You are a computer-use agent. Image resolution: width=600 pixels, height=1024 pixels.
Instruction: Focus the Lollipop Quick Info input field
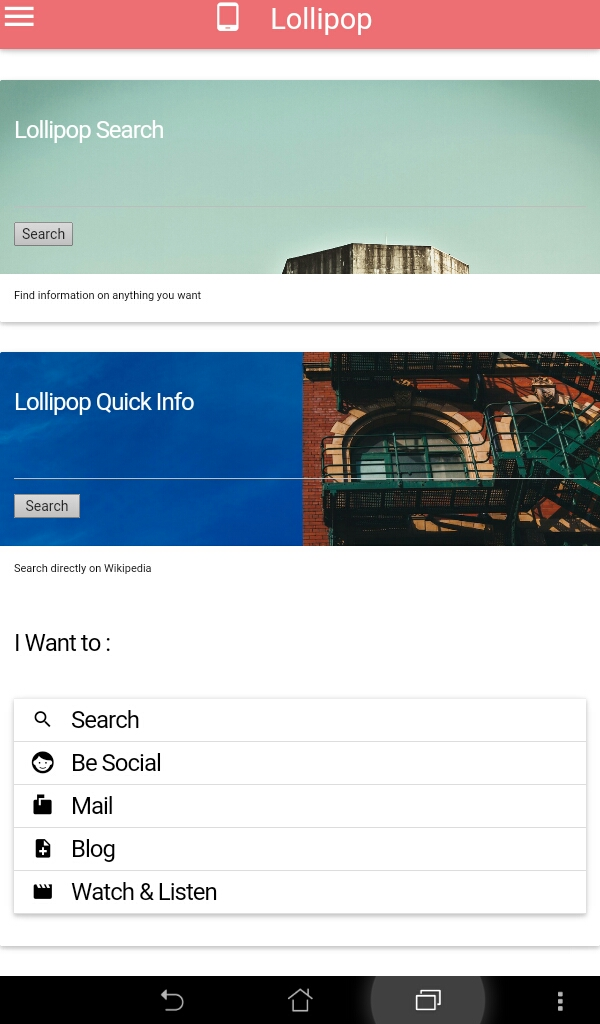pyautogui.click(x=299, y=464)
